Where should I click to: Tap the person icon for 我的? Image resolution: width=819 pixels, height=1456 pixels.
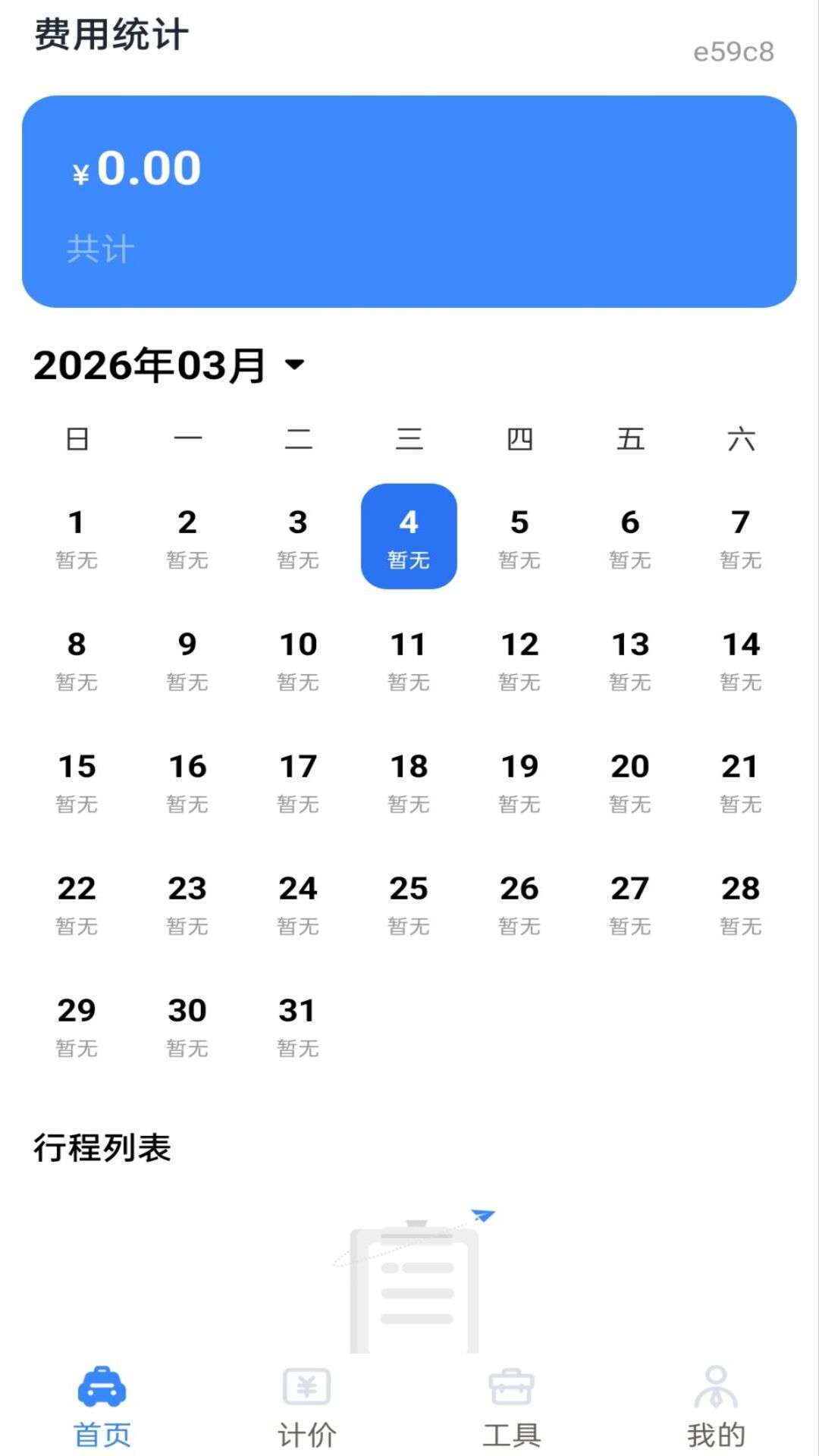(x=715, y=1386)
